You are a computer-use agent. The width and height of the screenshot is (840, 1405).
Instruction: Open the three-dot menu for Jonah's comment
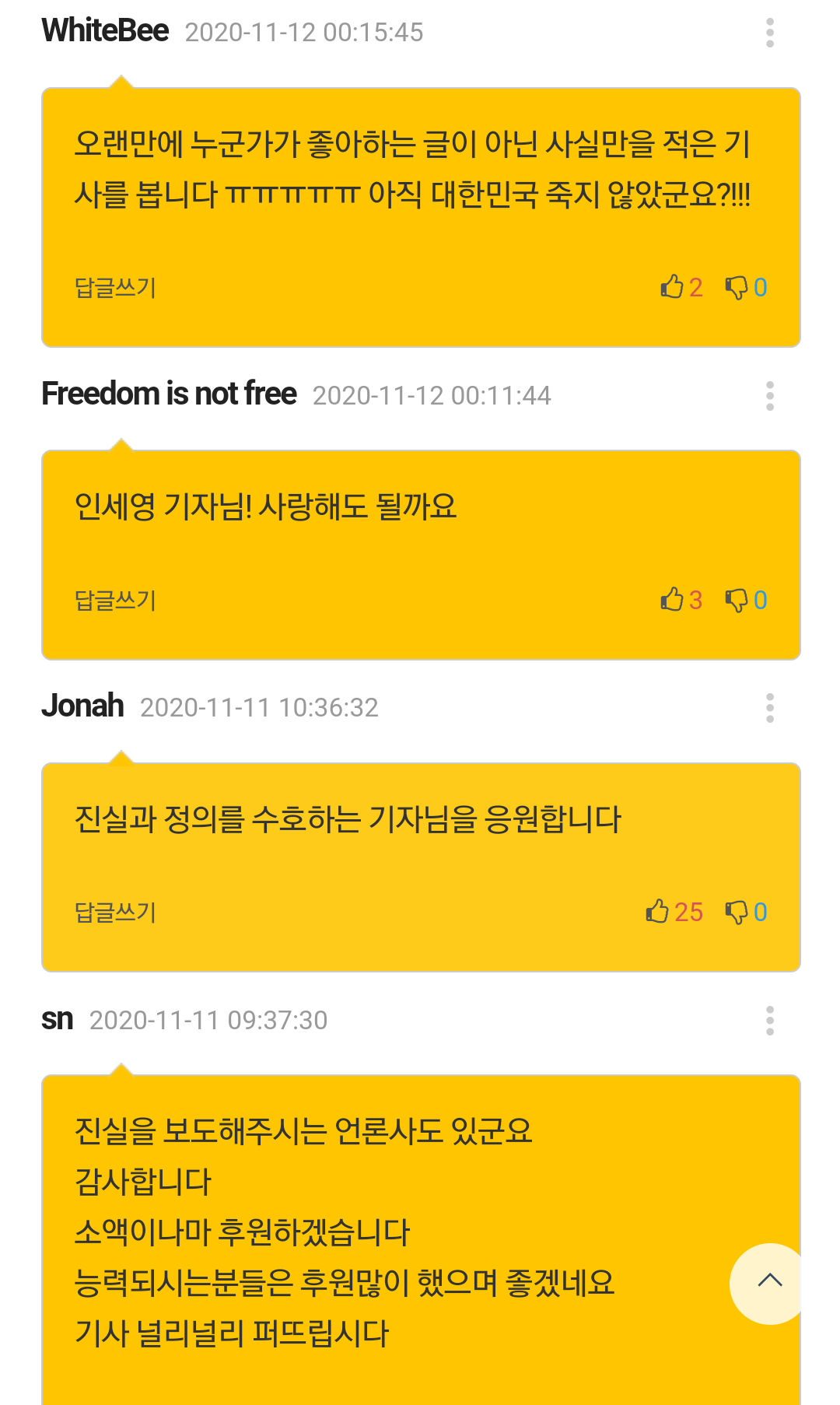coord(770,708)
